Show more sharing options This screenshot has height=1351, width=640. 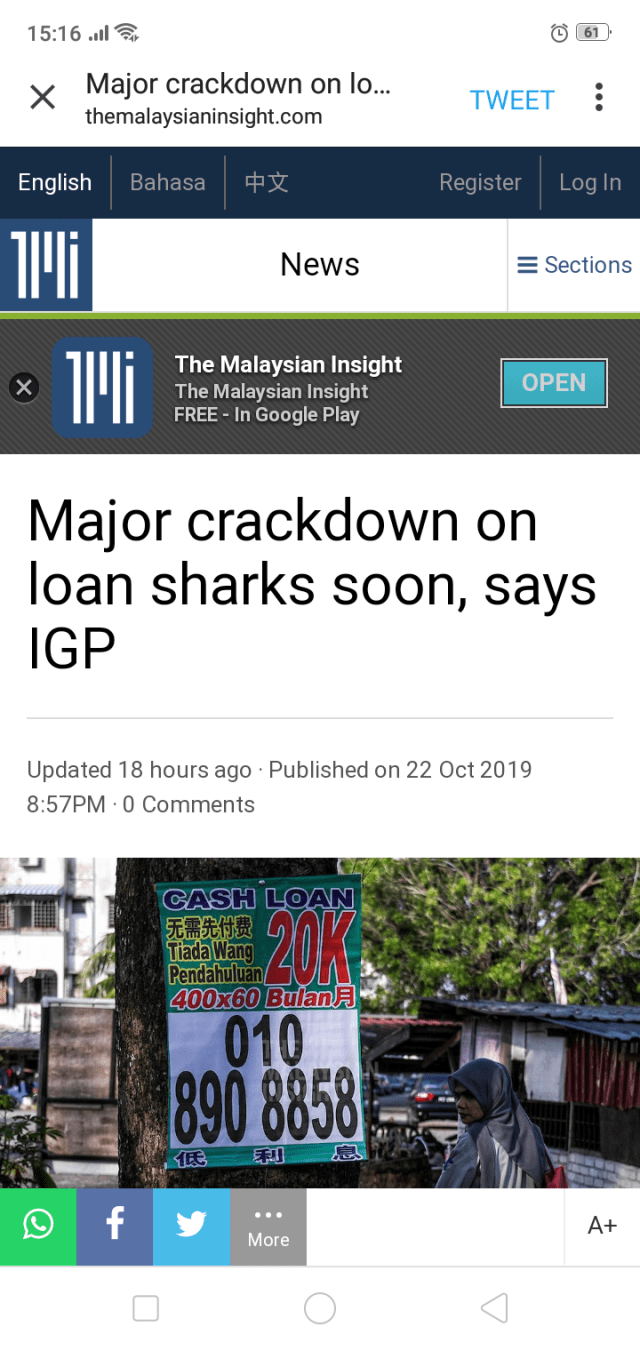[268, 1226]
